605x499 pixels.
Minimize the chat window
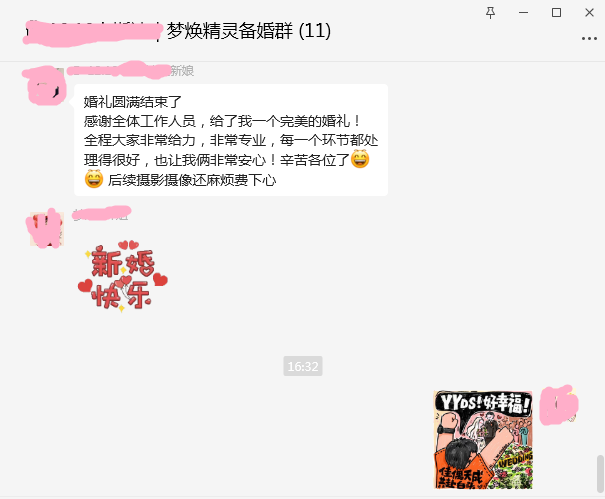tap(523, 12)
